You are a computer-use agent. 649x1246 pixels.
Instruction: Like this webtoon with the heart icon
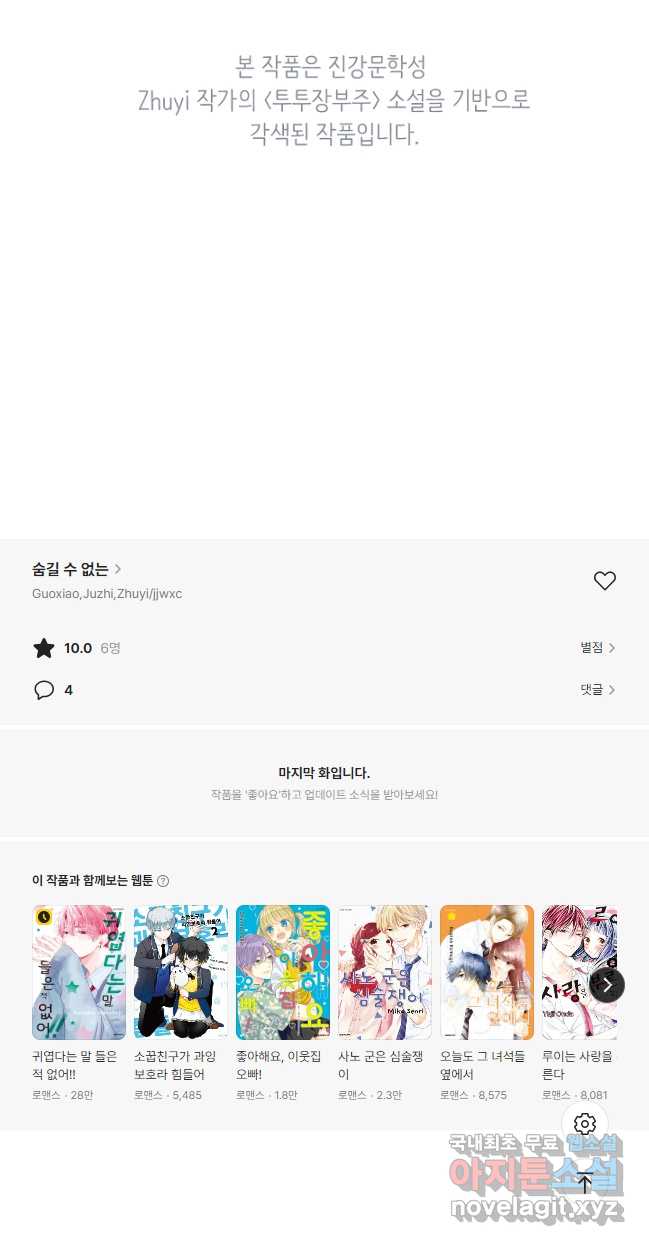click(x=605, y=581)
